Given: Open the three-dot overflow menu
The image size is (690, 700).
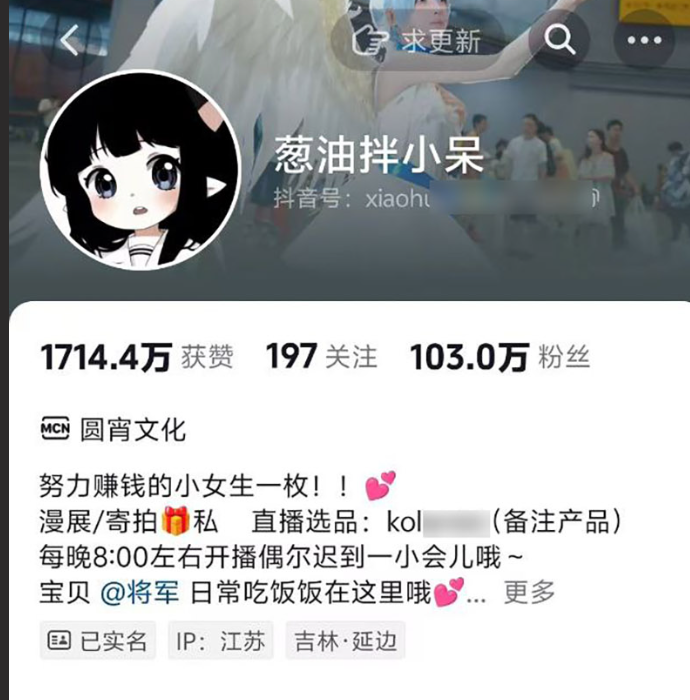Looking at the screenshot, I should (x=645, y=41).
